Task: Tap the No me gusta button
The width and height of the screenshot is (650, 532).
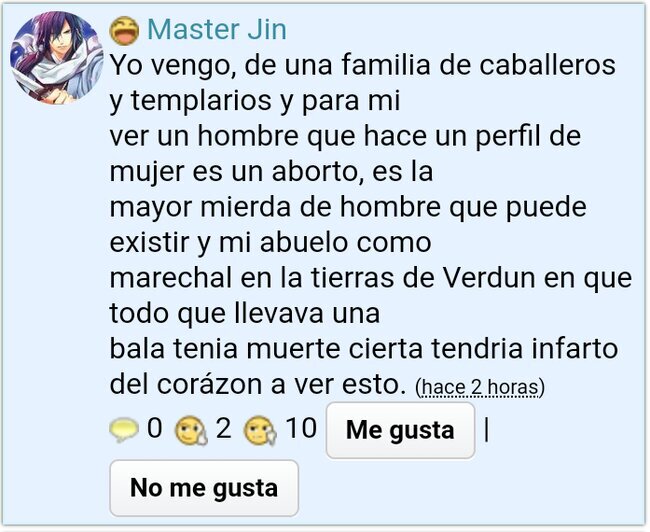Action: tap(203, 489)
